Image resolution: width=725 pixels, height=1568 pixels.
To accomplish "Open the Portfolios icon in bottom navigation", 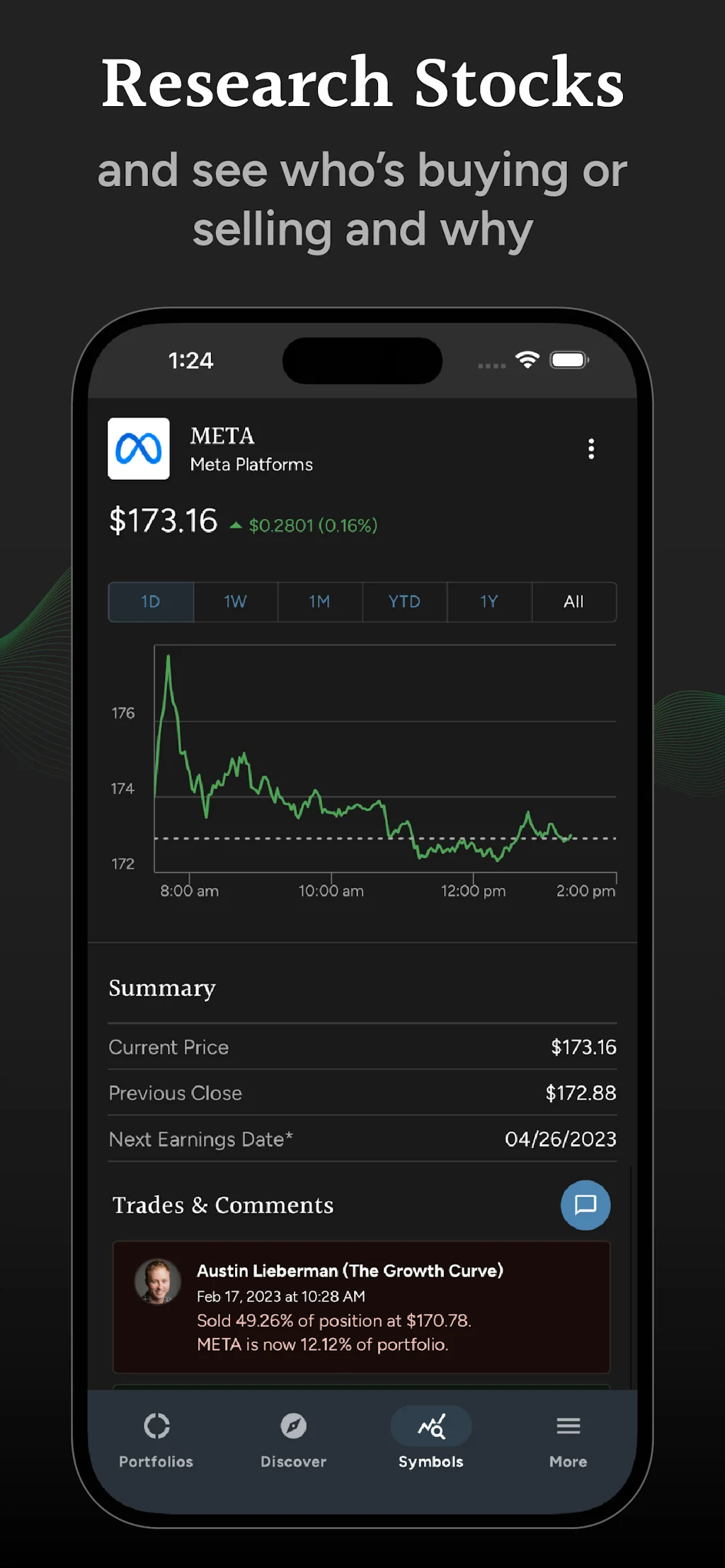I will click(x=157, y=1426).
